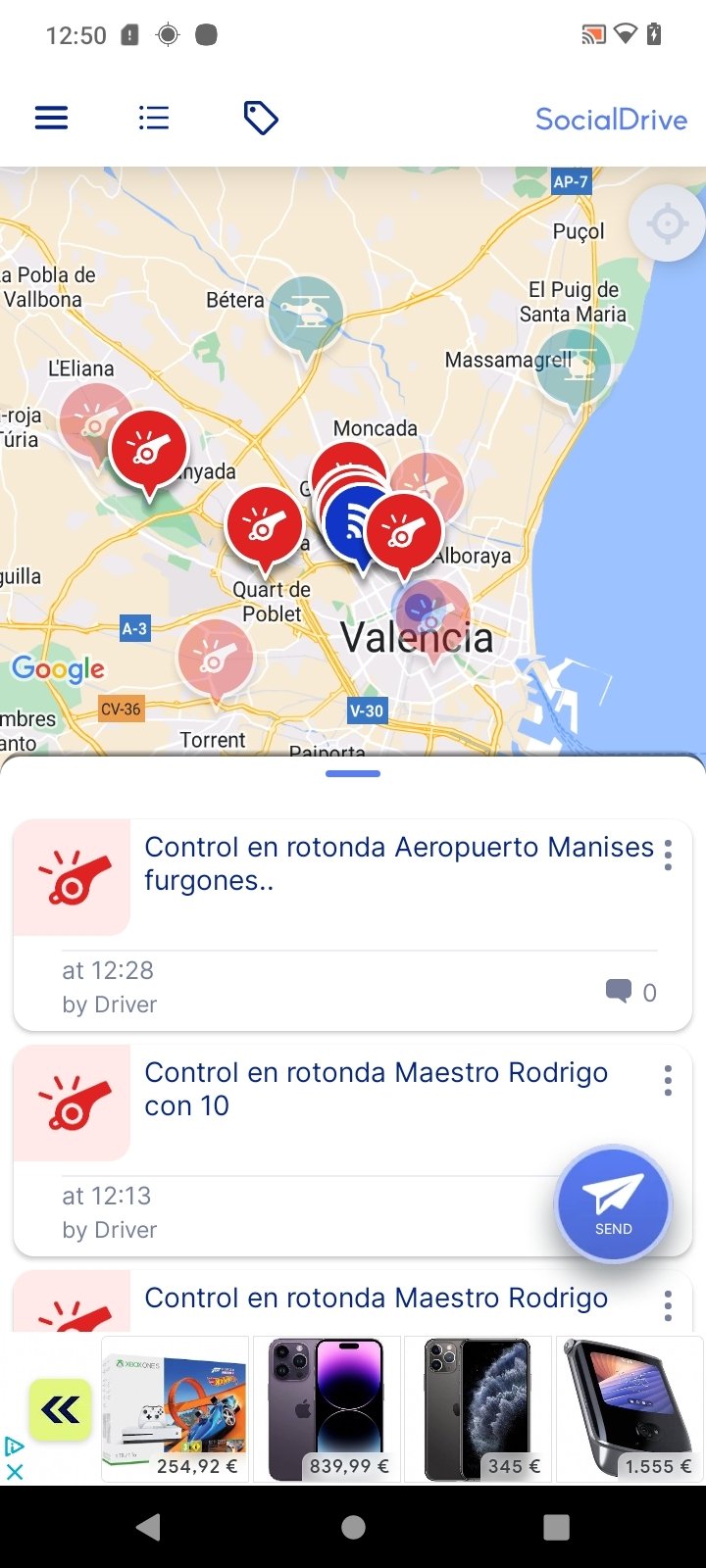Open the list view icon
Viewport: 706px width, 1568px height.
(154, 119)
